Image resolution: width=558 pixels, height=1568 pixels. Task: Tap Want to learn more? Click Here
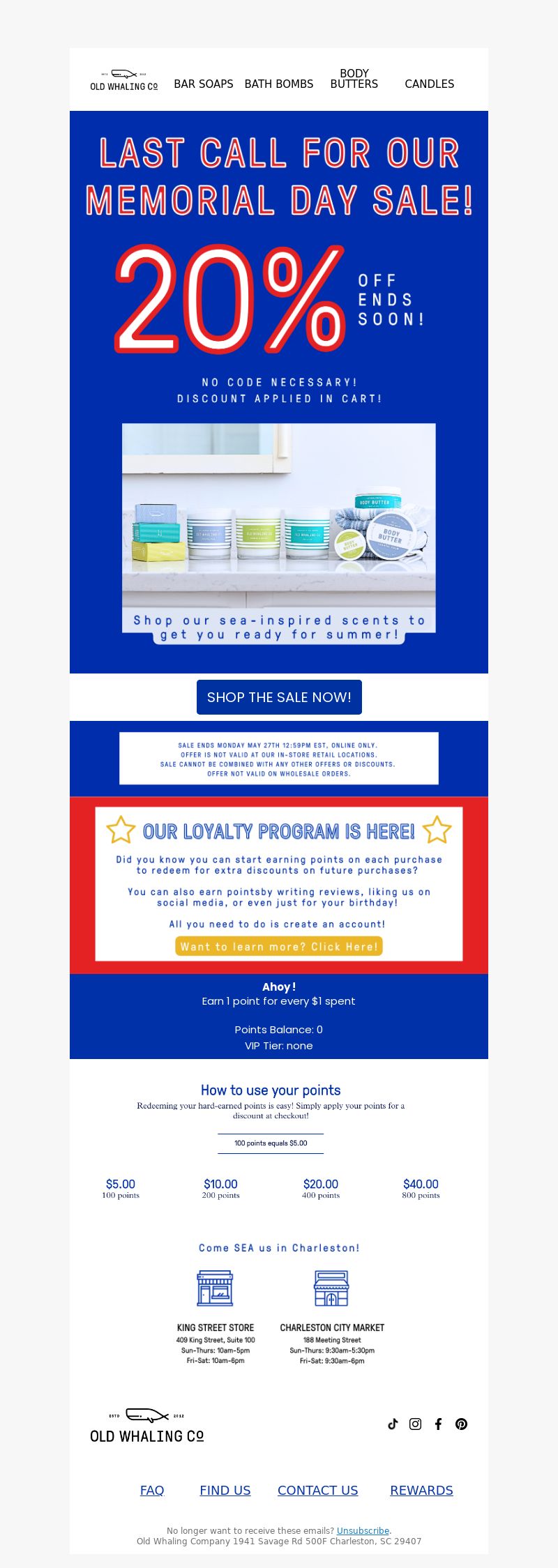[x=279, y=946]
